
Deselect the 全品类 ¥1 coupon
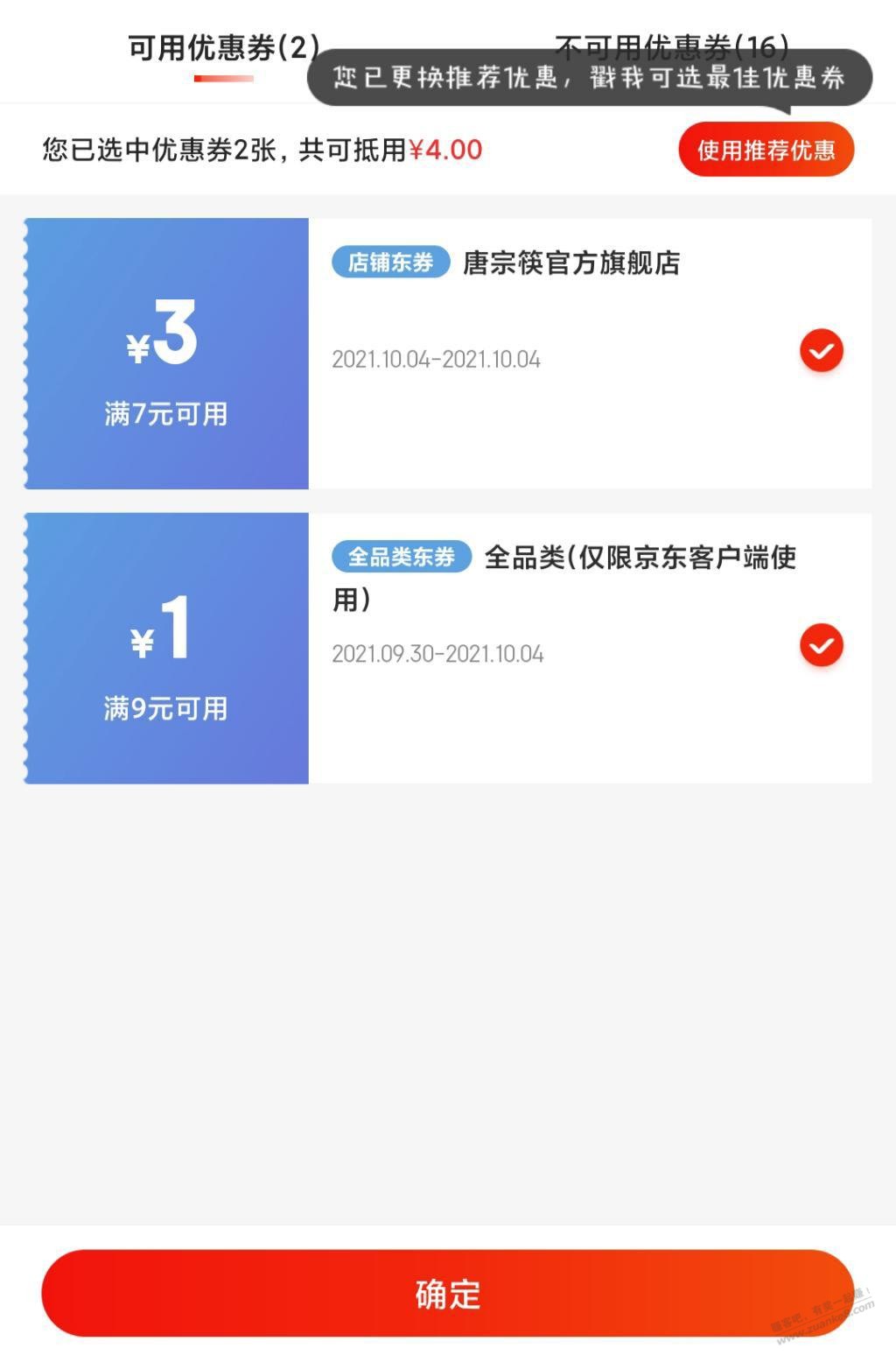click(821, 646)
